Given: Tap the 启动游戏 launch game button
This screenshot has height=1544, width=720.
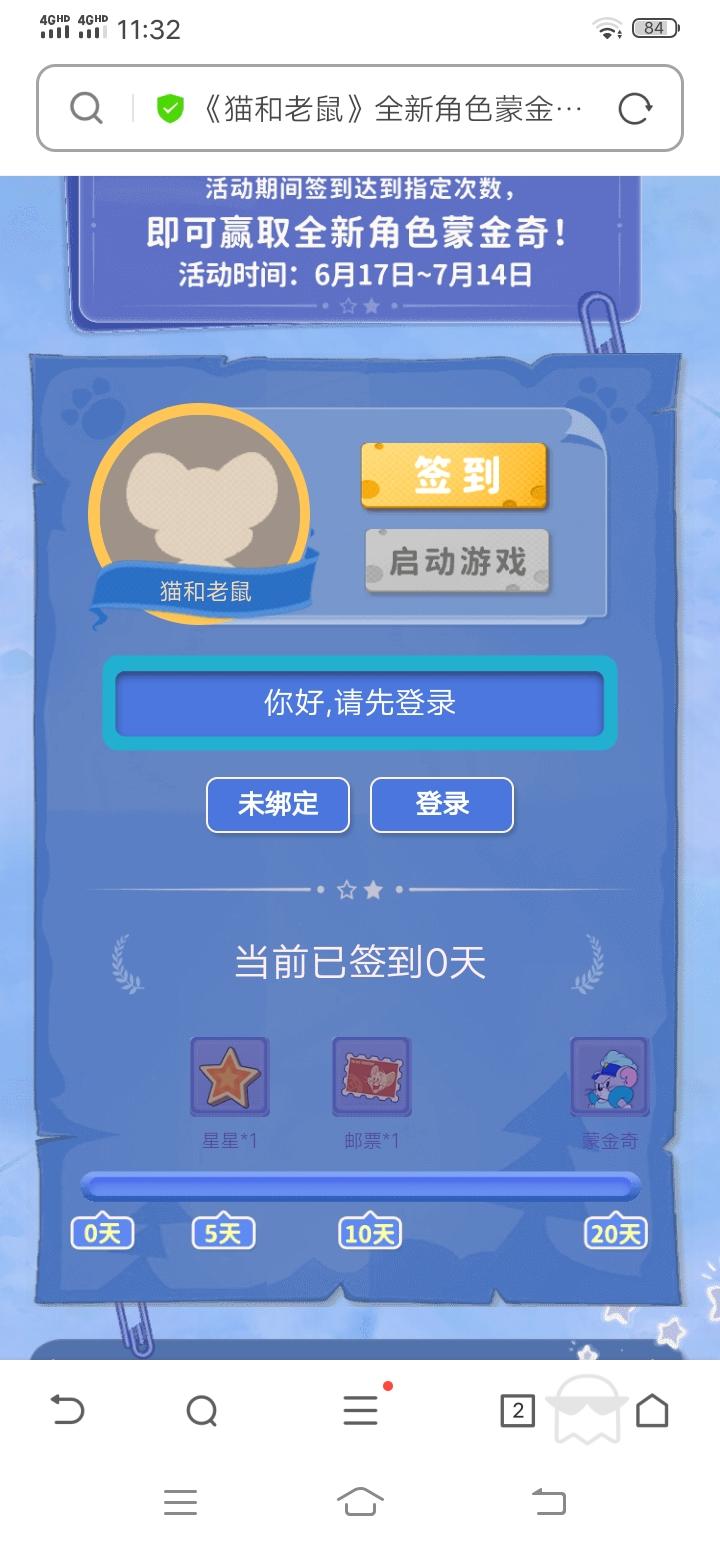Looking at the screenshot, I should [456, 562].
